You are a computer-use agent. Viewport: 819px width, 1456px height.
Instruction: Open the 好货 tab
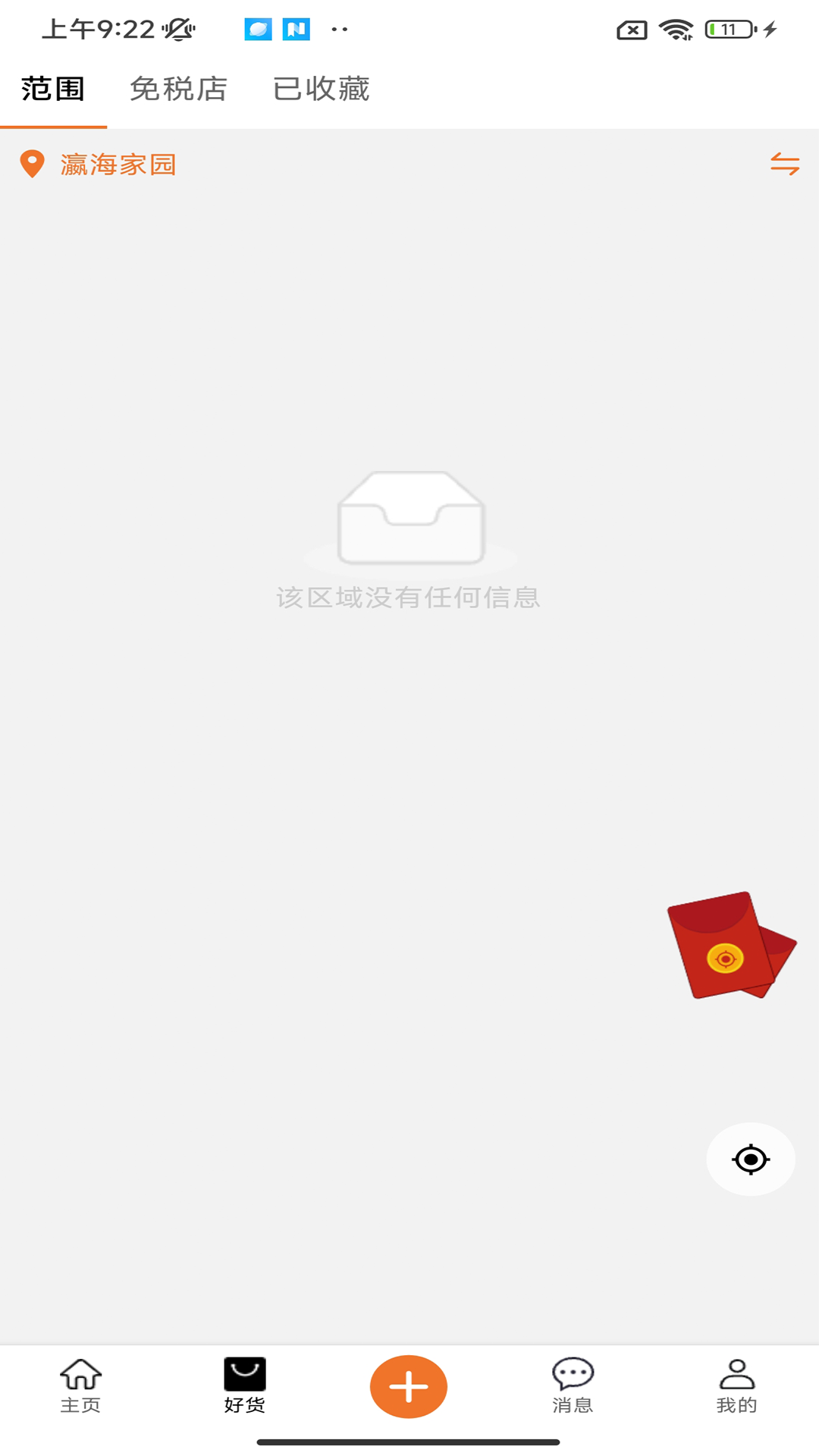click(x=244, y=1386)
